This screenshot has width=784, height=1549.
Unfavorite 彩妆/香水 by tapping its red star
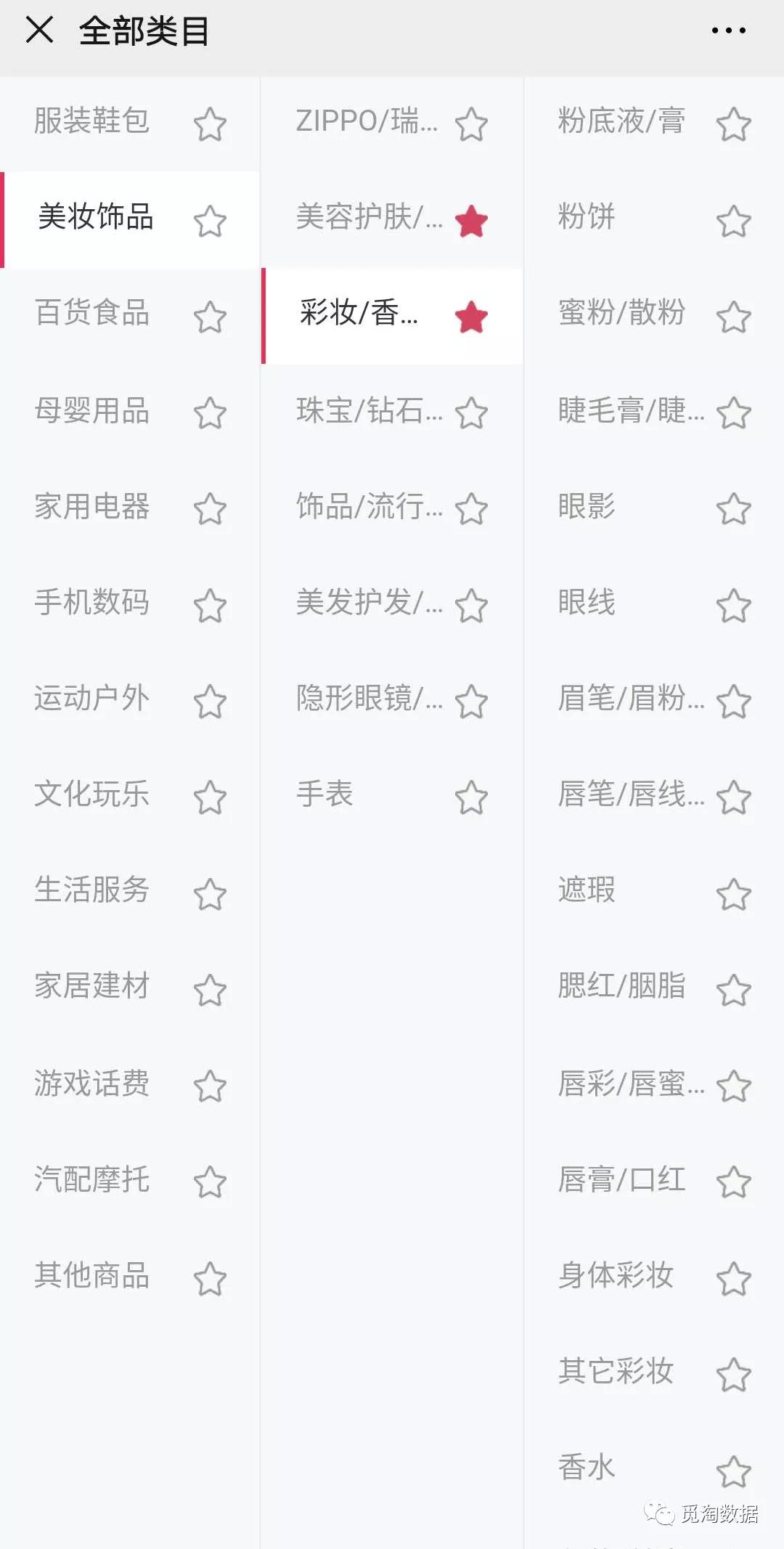[472, 315]
